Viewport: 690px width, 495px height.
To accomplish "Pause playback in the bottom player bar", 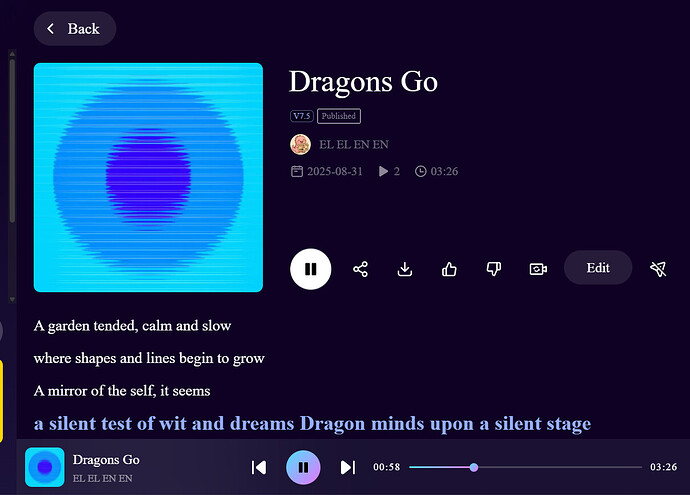I will pyautogui.click(x=303, y=467).
